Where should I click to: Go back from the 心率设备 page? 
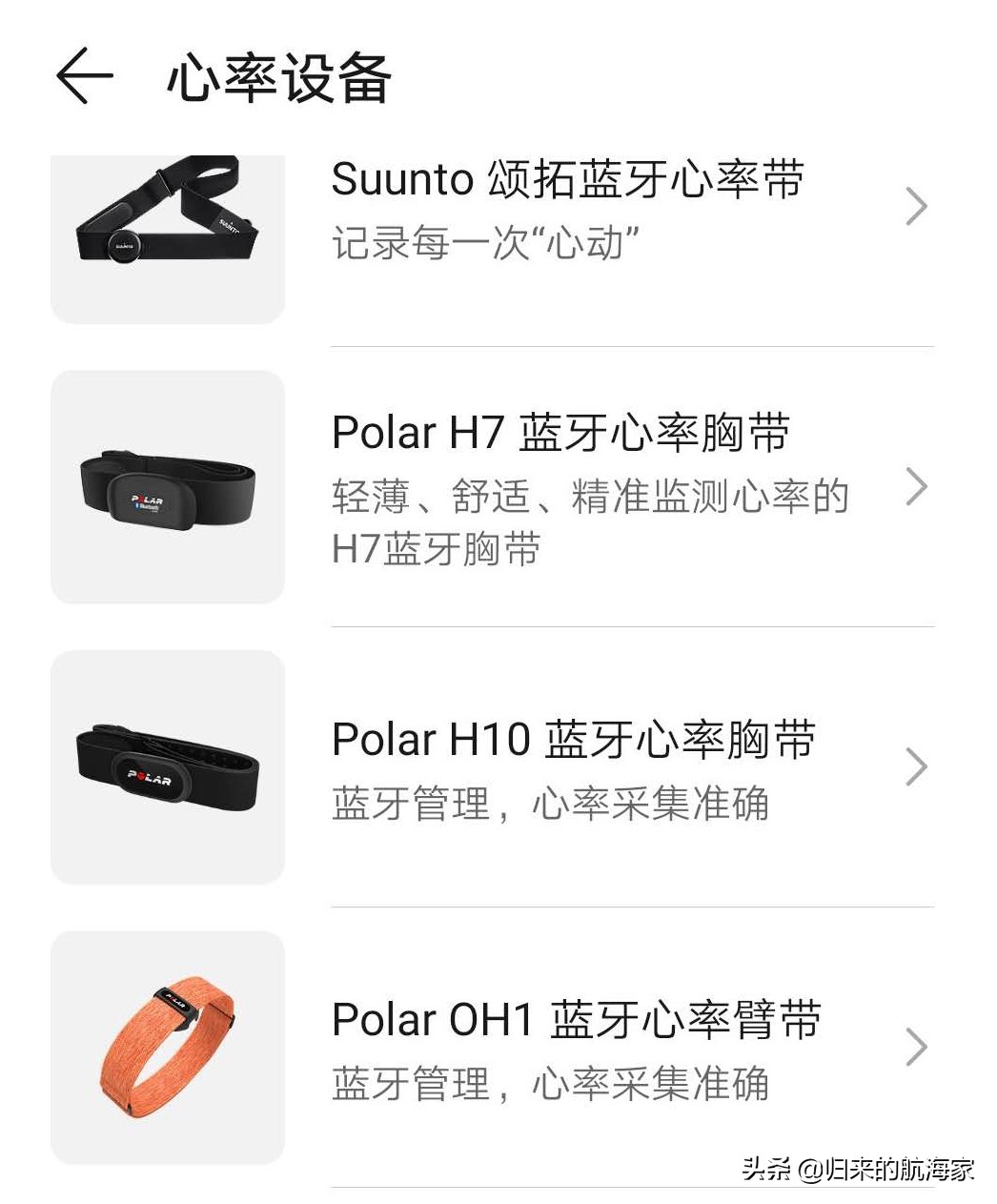84,76
